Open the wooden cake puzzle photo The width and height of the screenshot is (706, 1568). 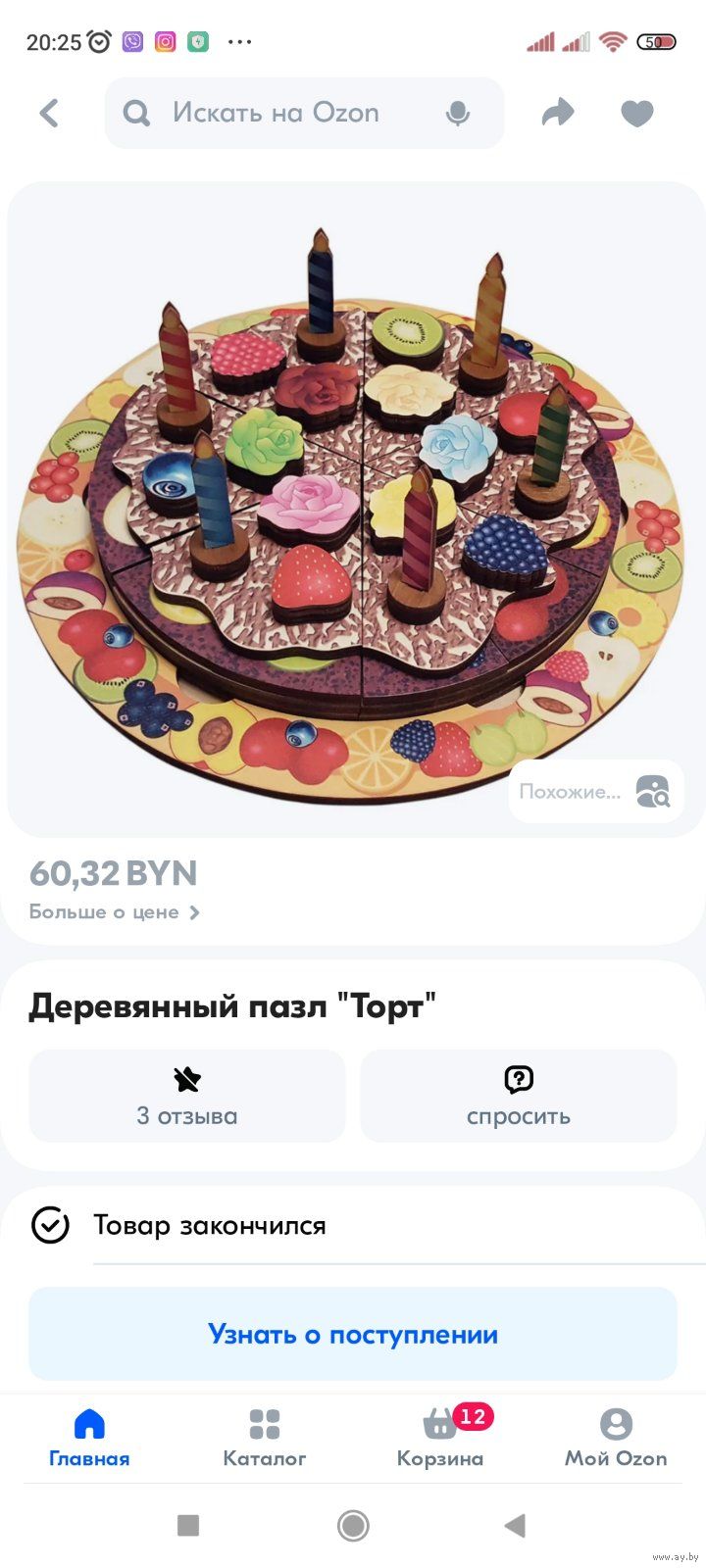click(x=353, y=510)
